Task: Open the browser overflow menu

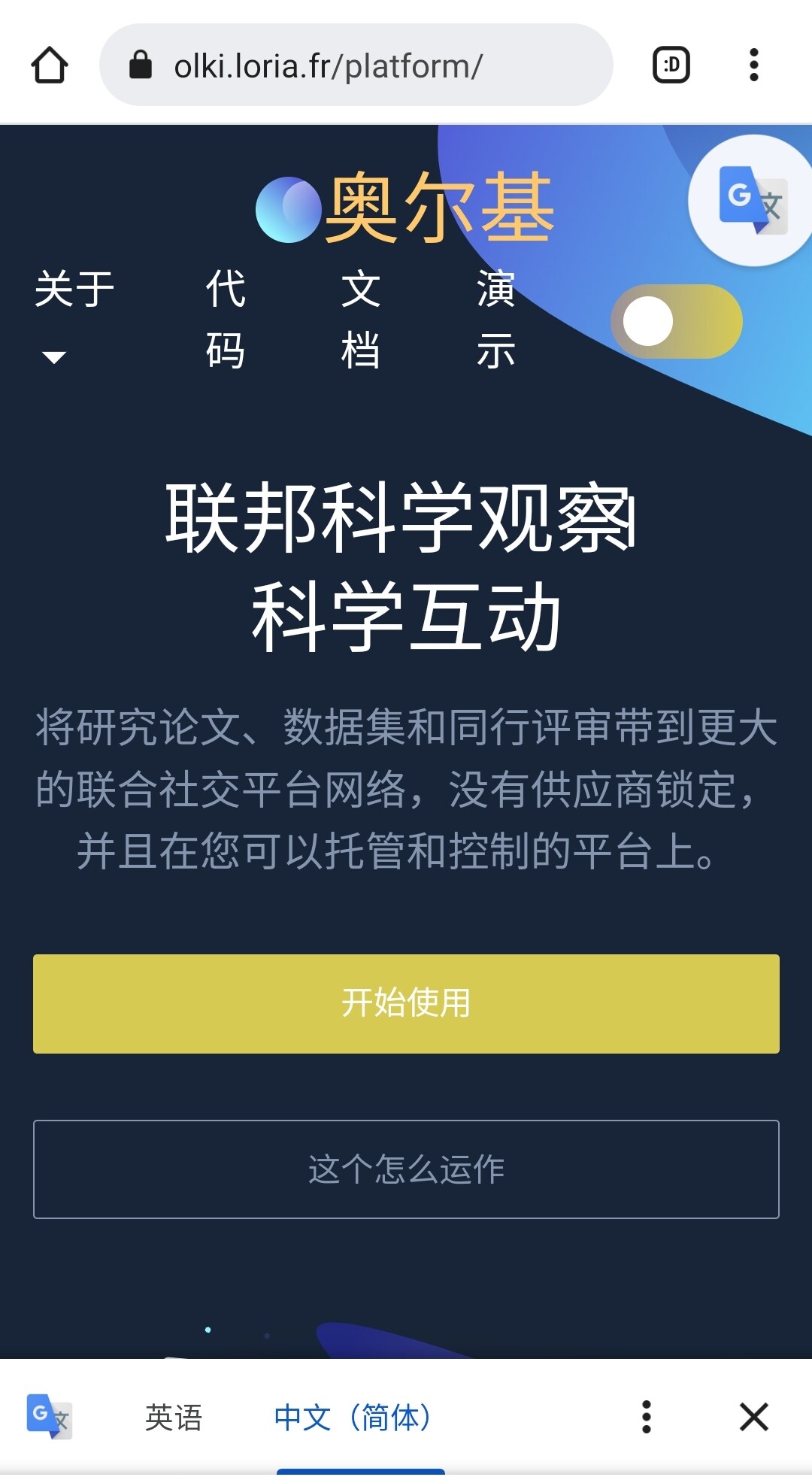Action: (x=753, y=65)
